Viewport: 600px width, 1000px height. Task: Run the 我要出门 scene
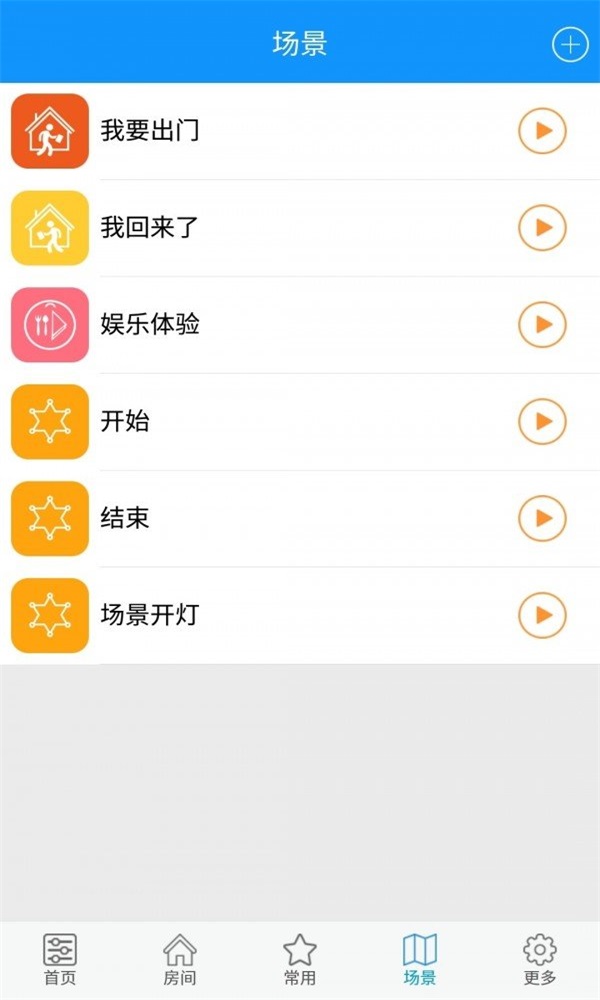[x=542, y=131]
